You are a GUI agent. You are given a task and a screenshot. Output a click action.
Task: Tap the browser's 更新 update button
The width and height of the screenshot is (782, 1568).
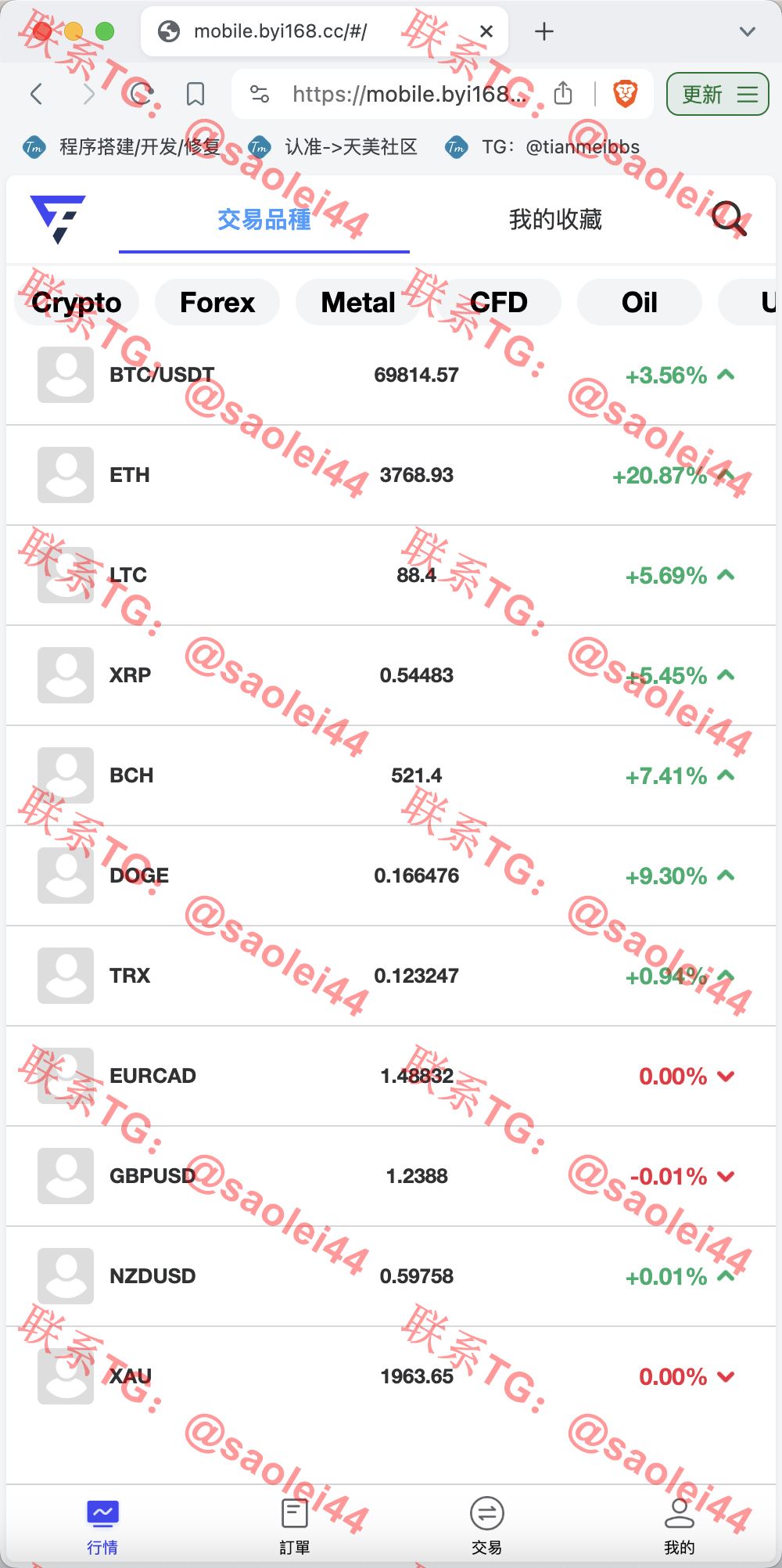717,95
